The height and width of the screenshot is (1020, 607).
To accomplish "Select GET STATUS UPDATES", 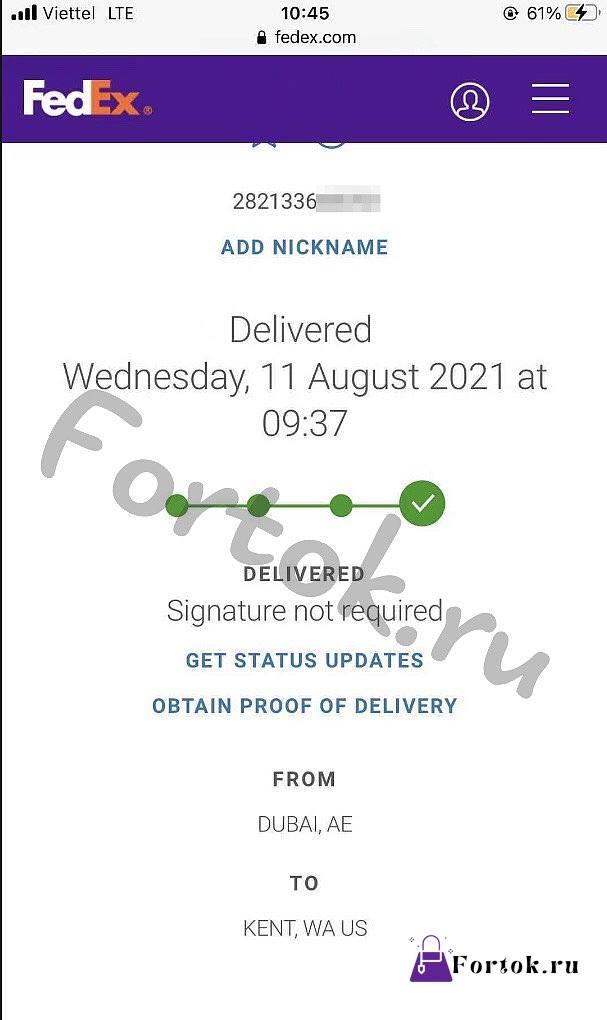I will point(304,660).
